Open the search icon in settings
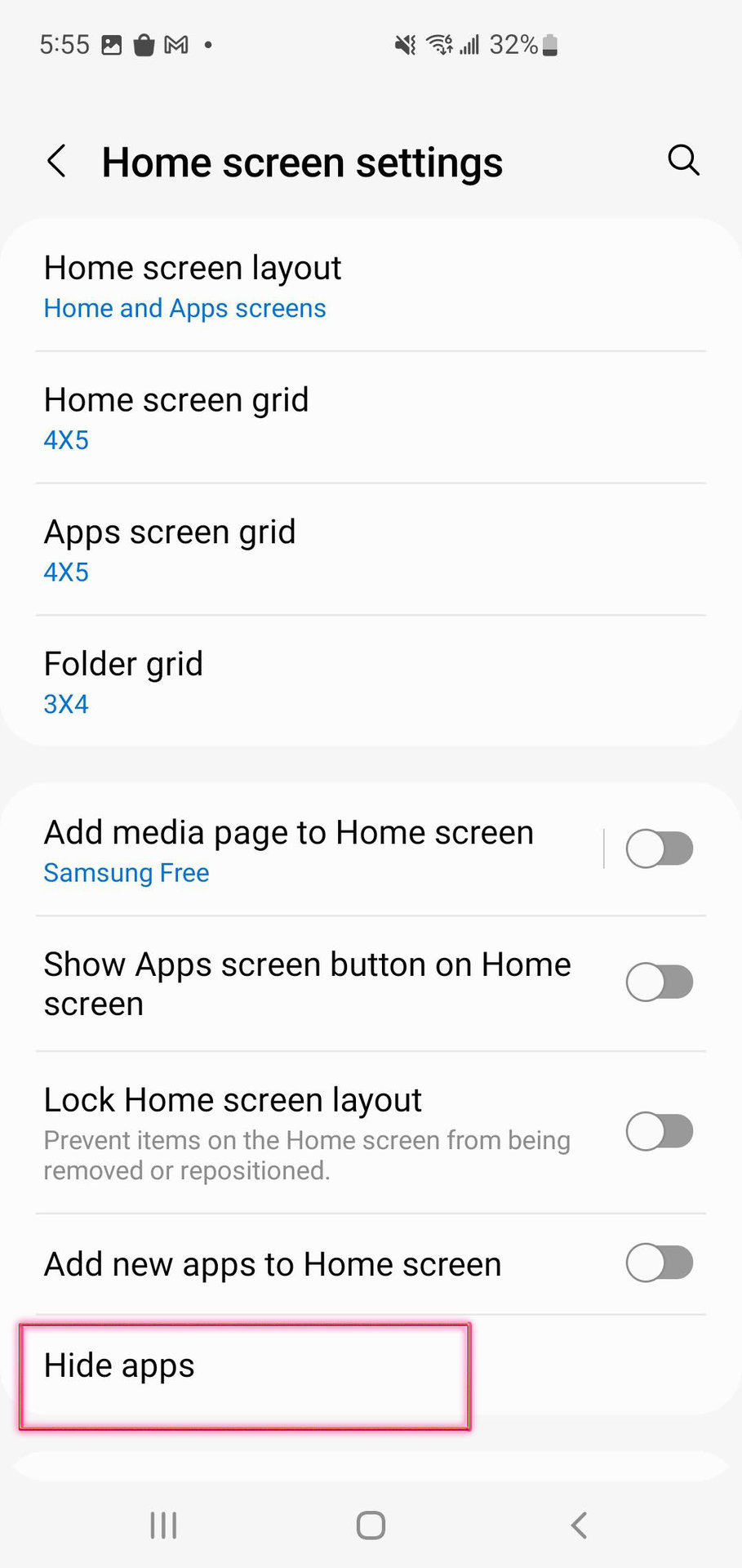 (x=683, y=160)
